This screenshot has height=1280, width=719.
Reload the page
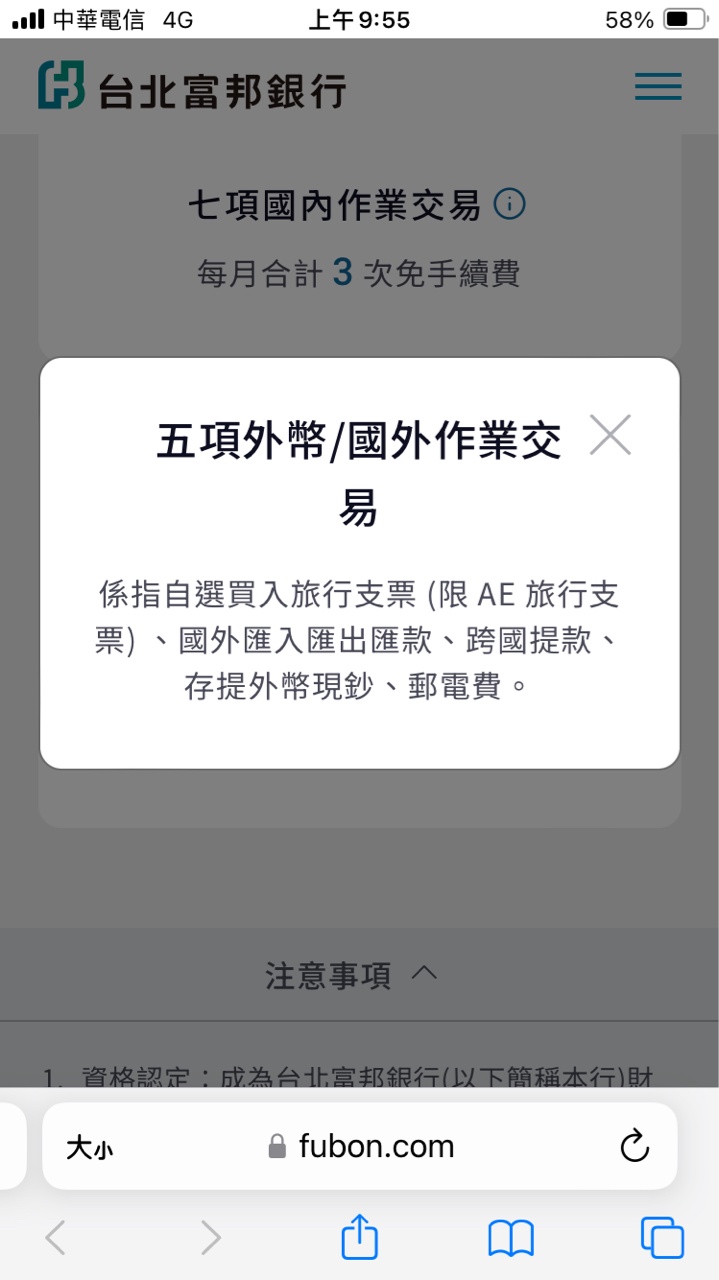tap(635, 1146)
